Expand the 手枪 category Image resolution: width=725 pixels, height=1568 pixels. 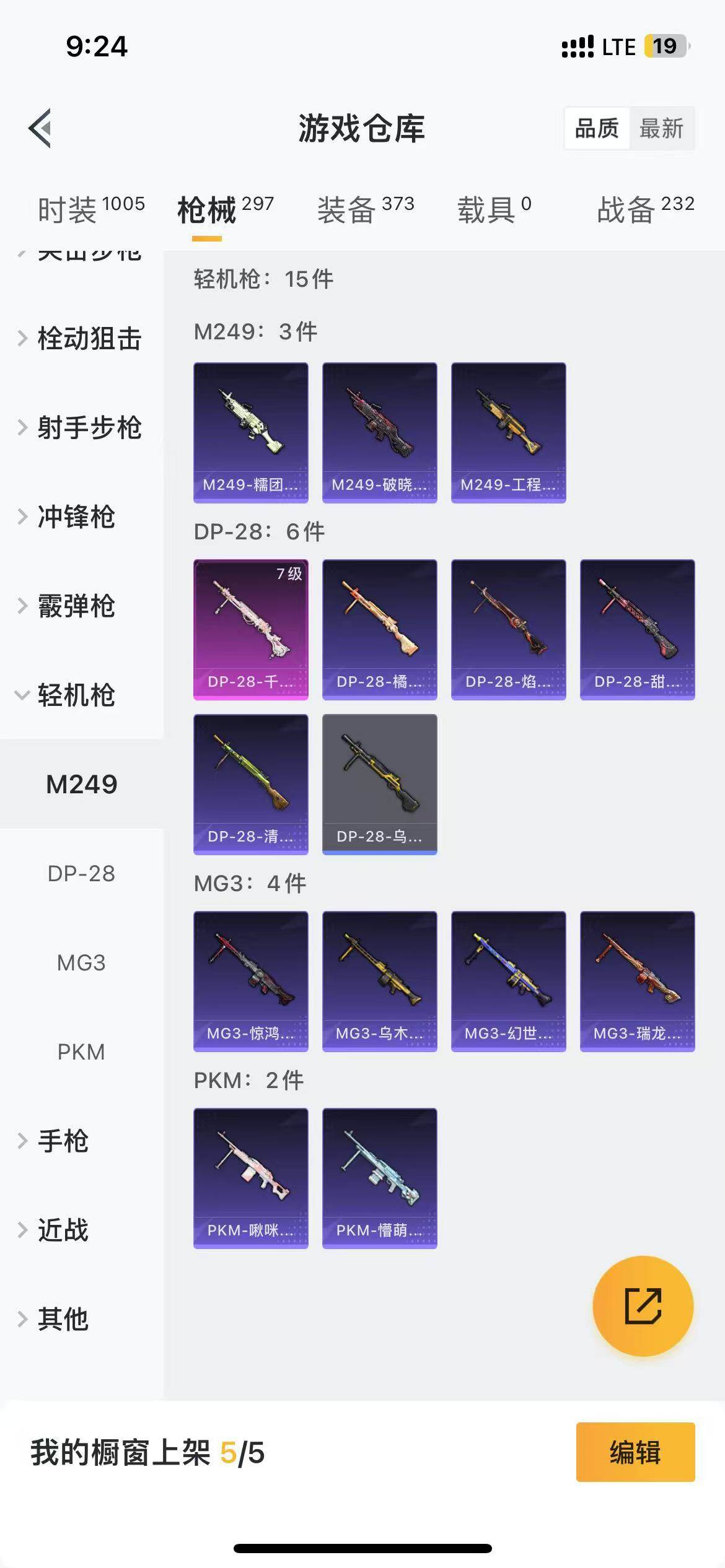pos(62,1141)
